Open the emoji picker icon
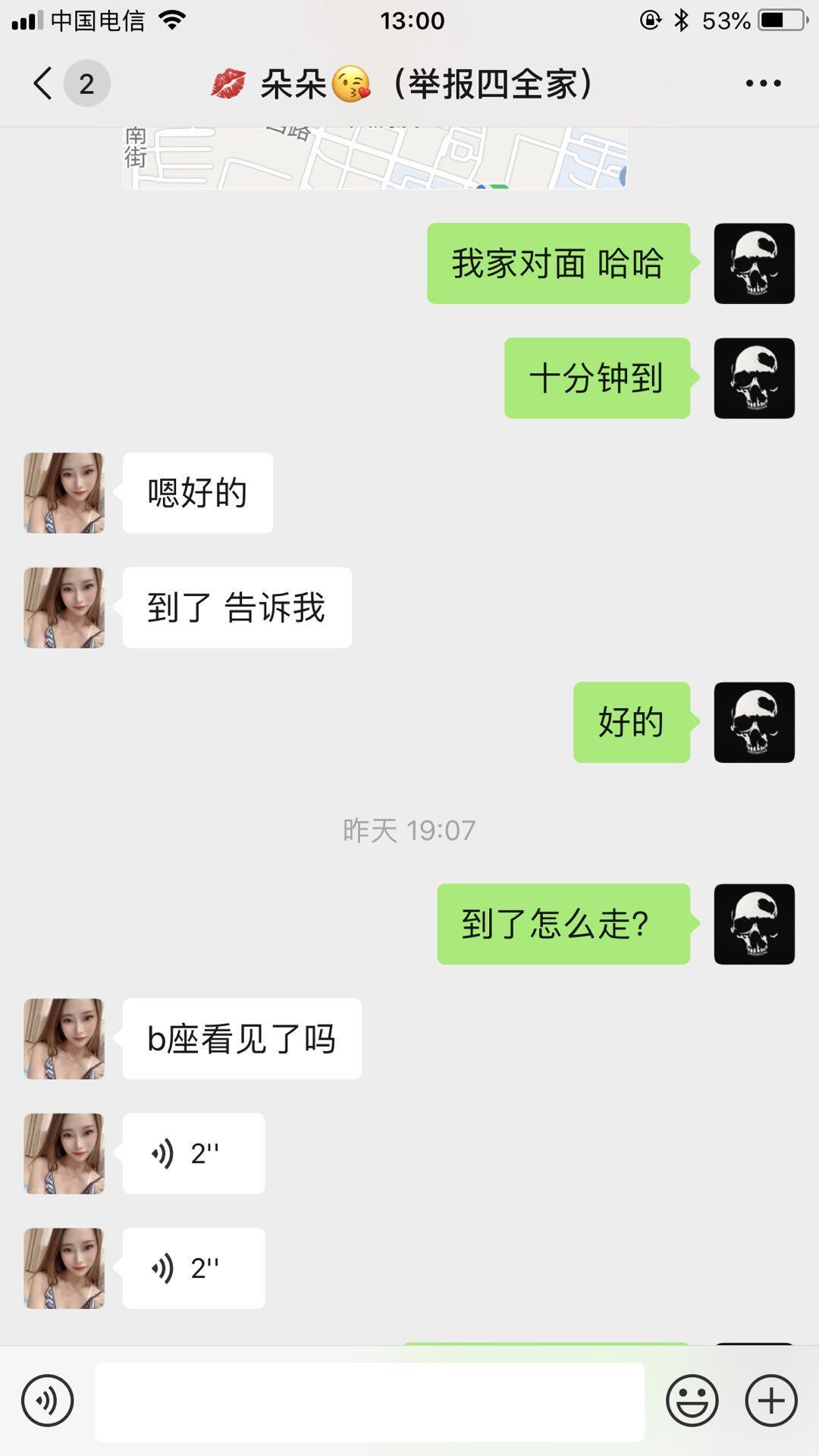This screenshot has width=819, height=1456. pos(692,1399)
